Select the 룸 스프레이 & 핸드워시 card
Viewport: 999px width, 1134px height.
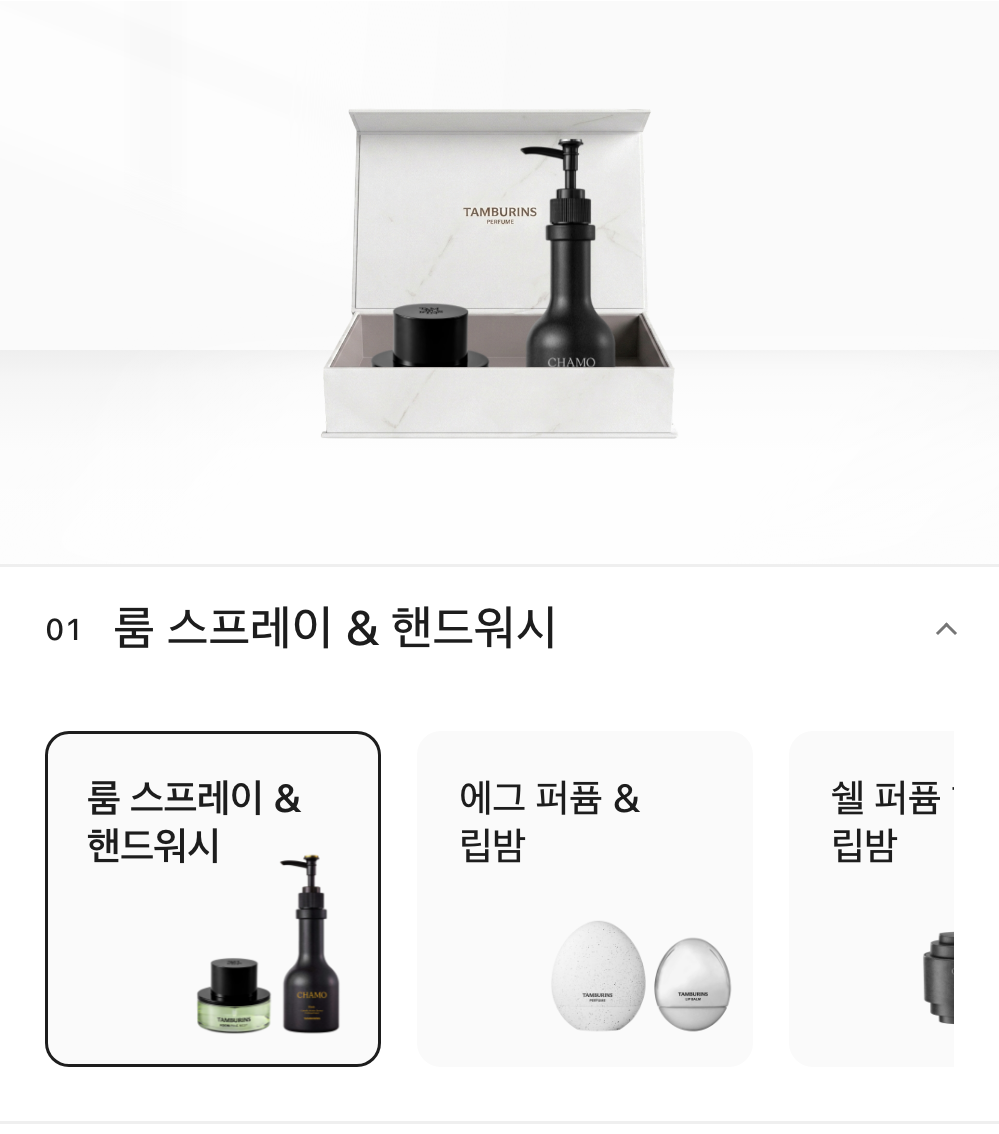tap(213, 899)
